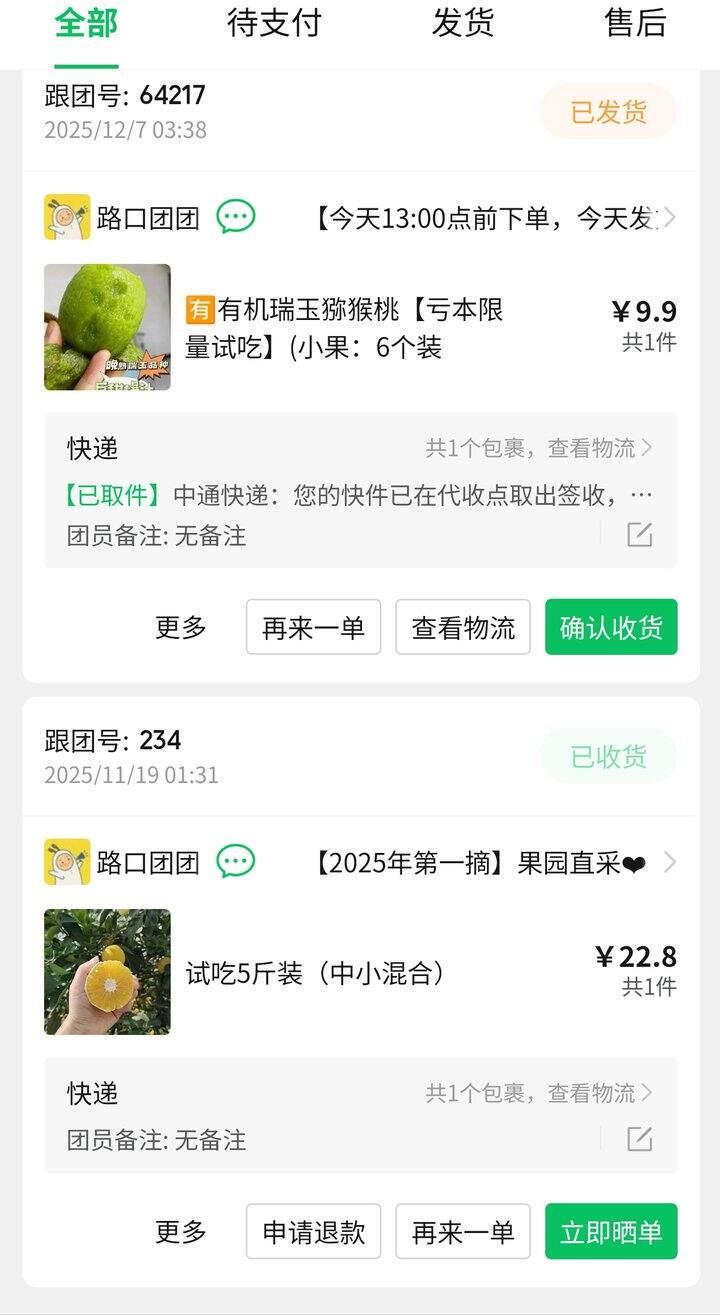
Task: Click the 立即晒单 button
Action: click(x=610, y=1231)
